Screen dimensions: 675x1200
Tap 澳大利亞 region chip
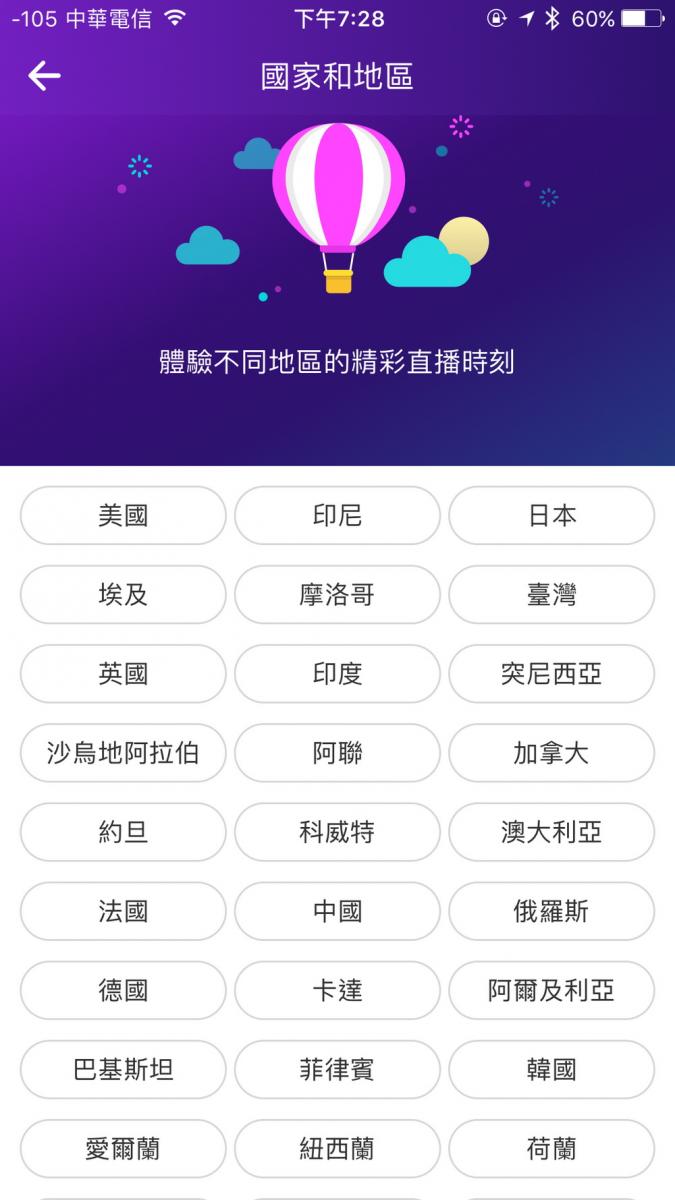[551, 832]
